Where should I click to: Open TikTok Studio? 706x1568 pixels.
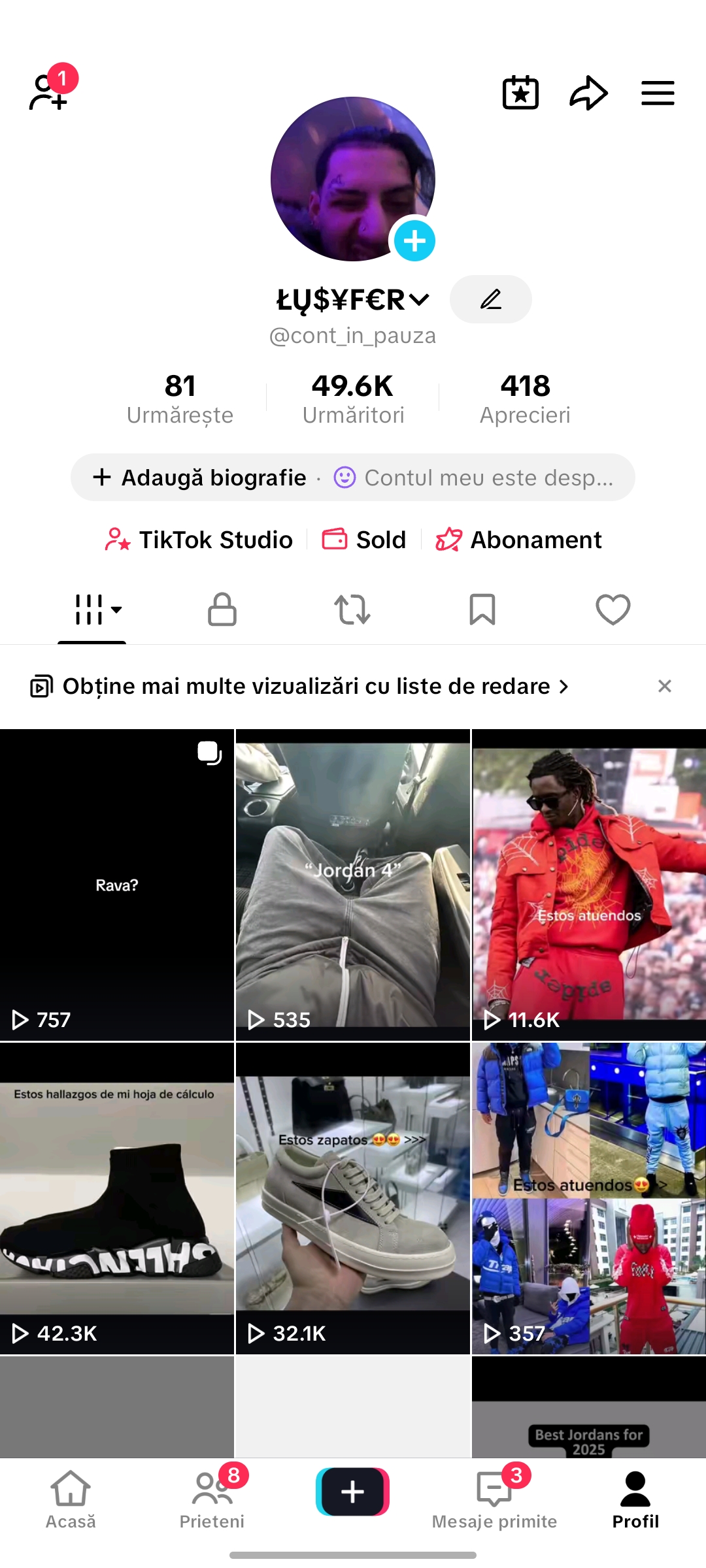coord(199,540)
